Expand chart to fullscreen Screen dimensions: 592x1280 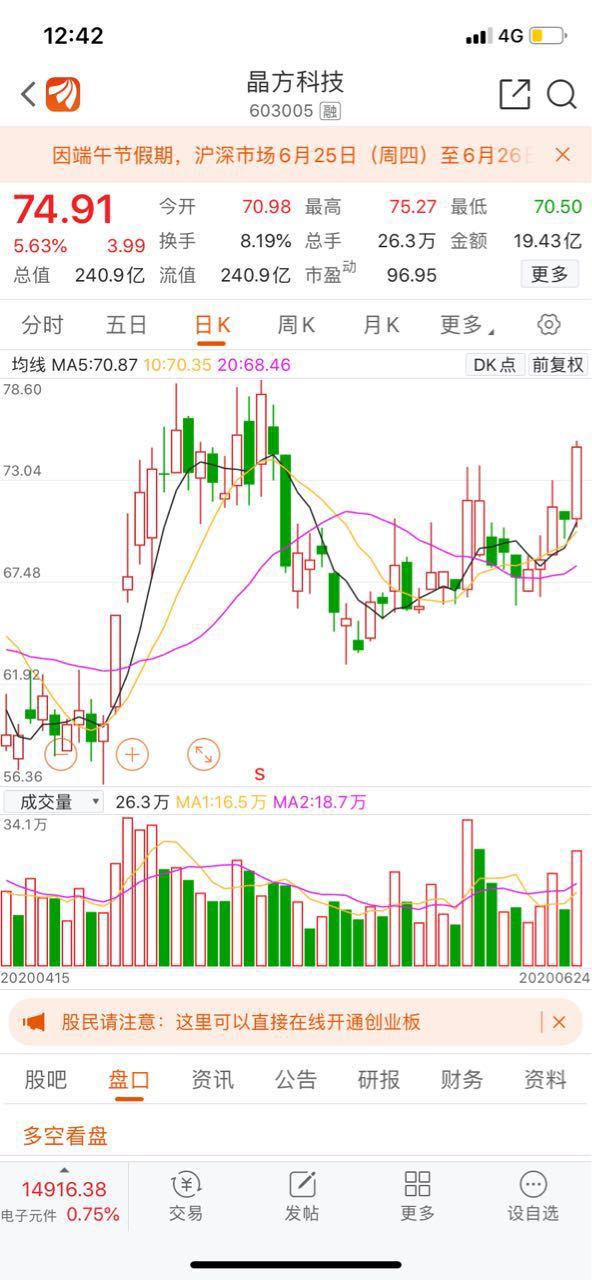pyautogui.click(x=203, y=754)
